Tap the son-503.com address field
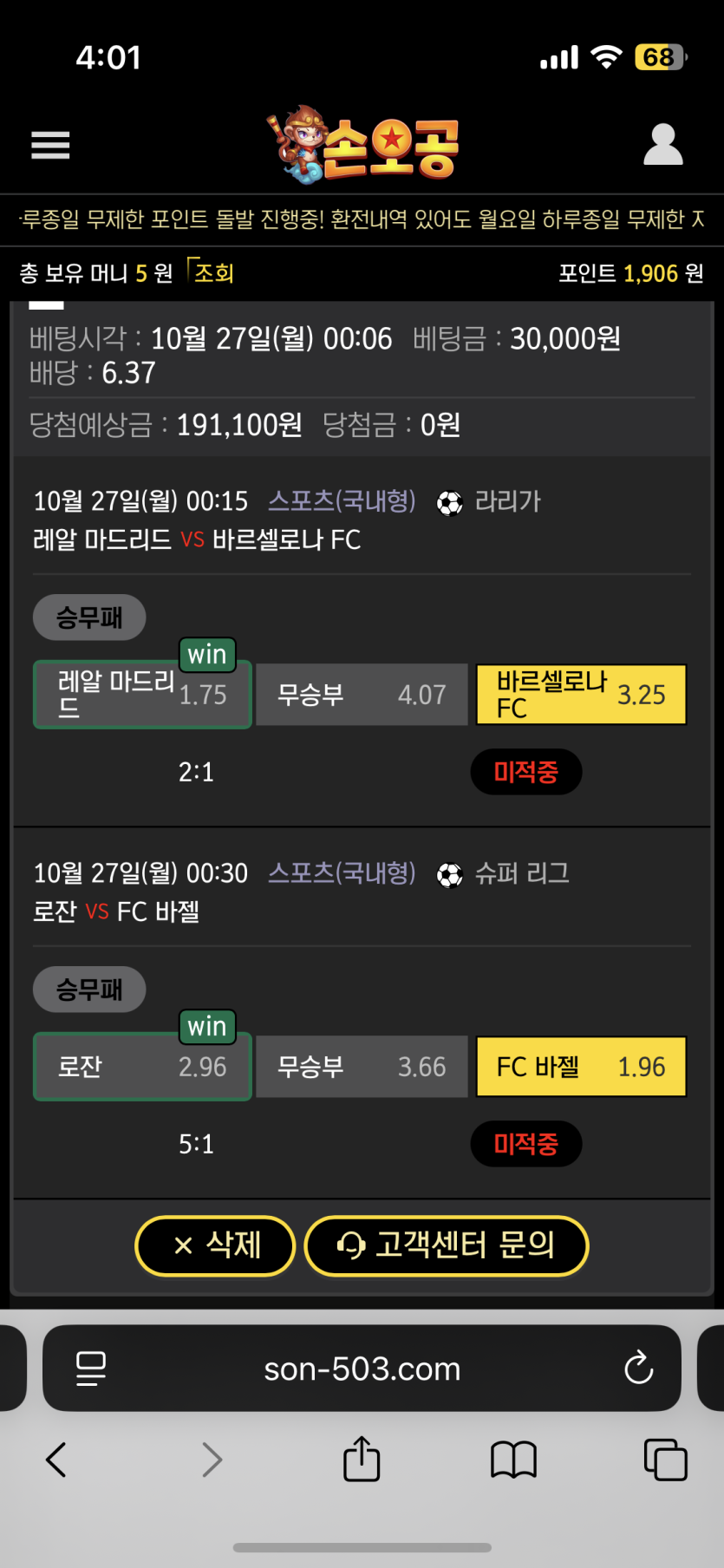Image resolution: width=724 pixels, height=1568 pixels. [362, 1369]
